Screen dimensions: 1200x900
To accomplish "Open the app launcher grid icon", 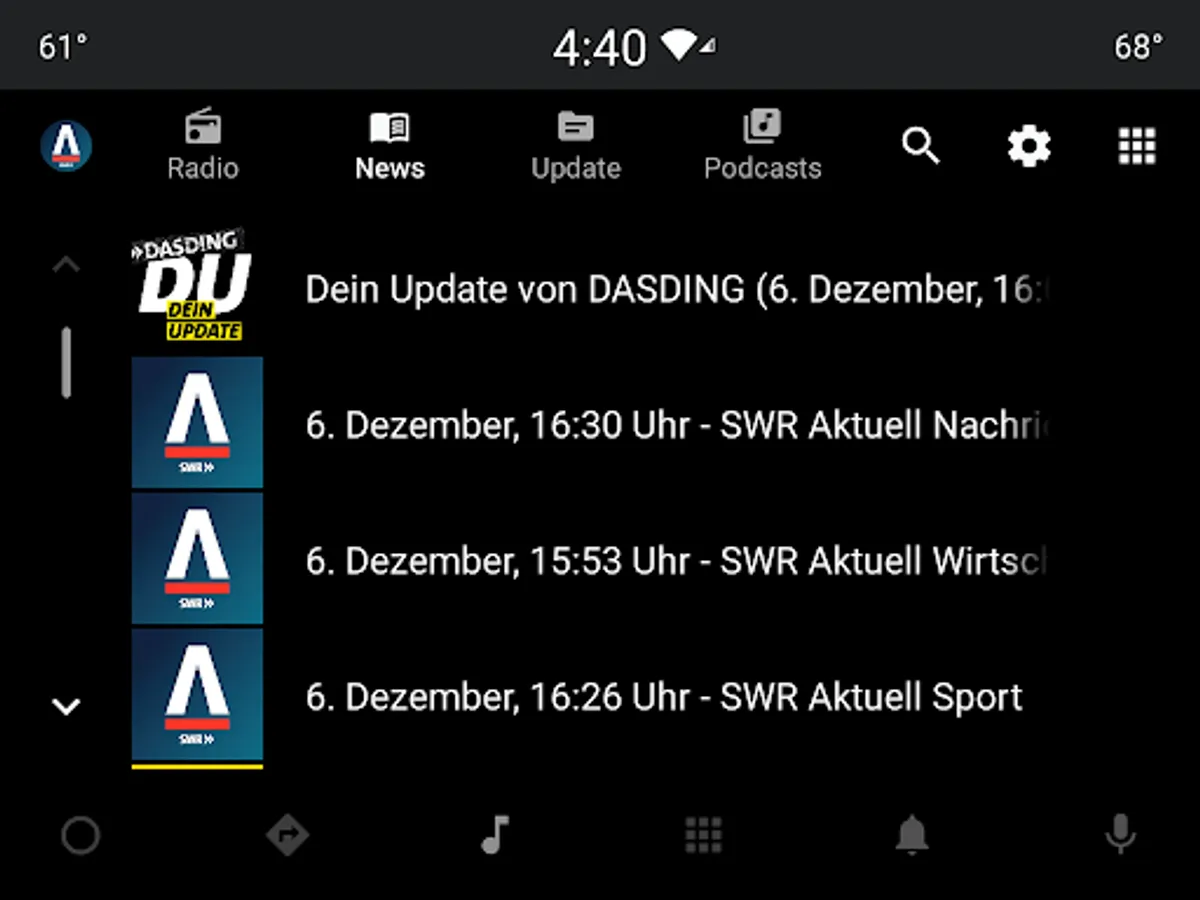I will point(1137,147).
